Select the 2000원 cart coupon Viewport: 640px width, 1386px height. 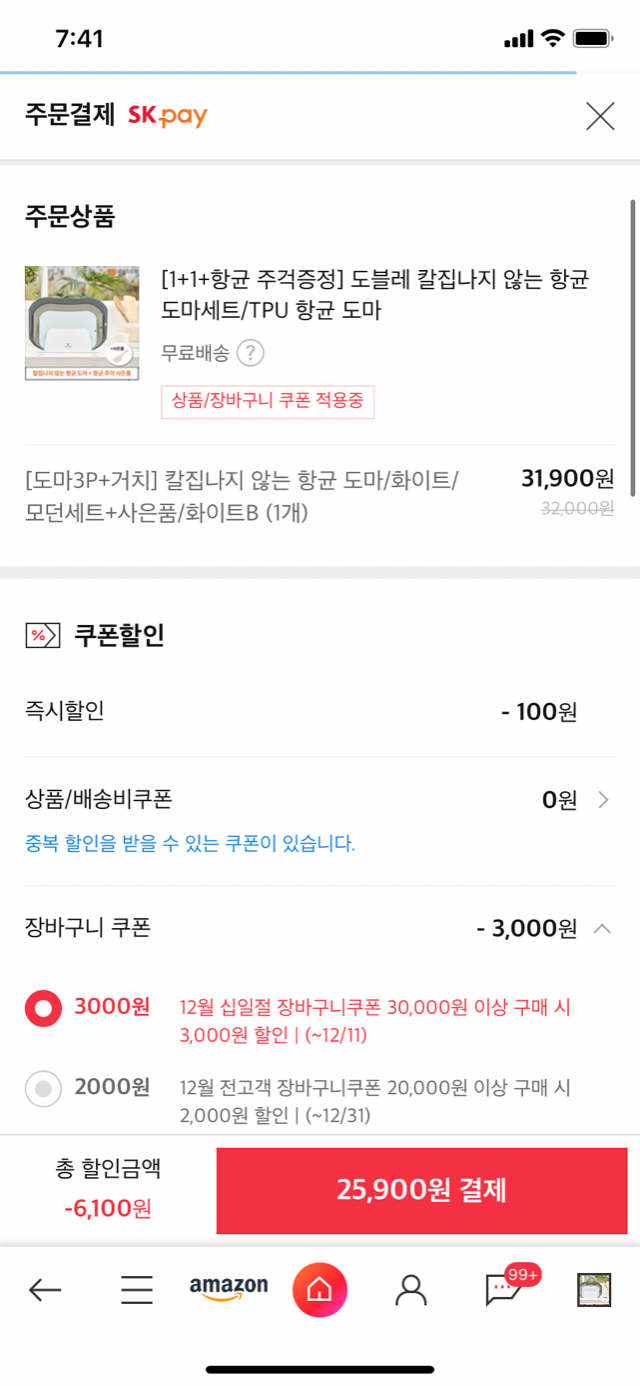(43, 1088)
